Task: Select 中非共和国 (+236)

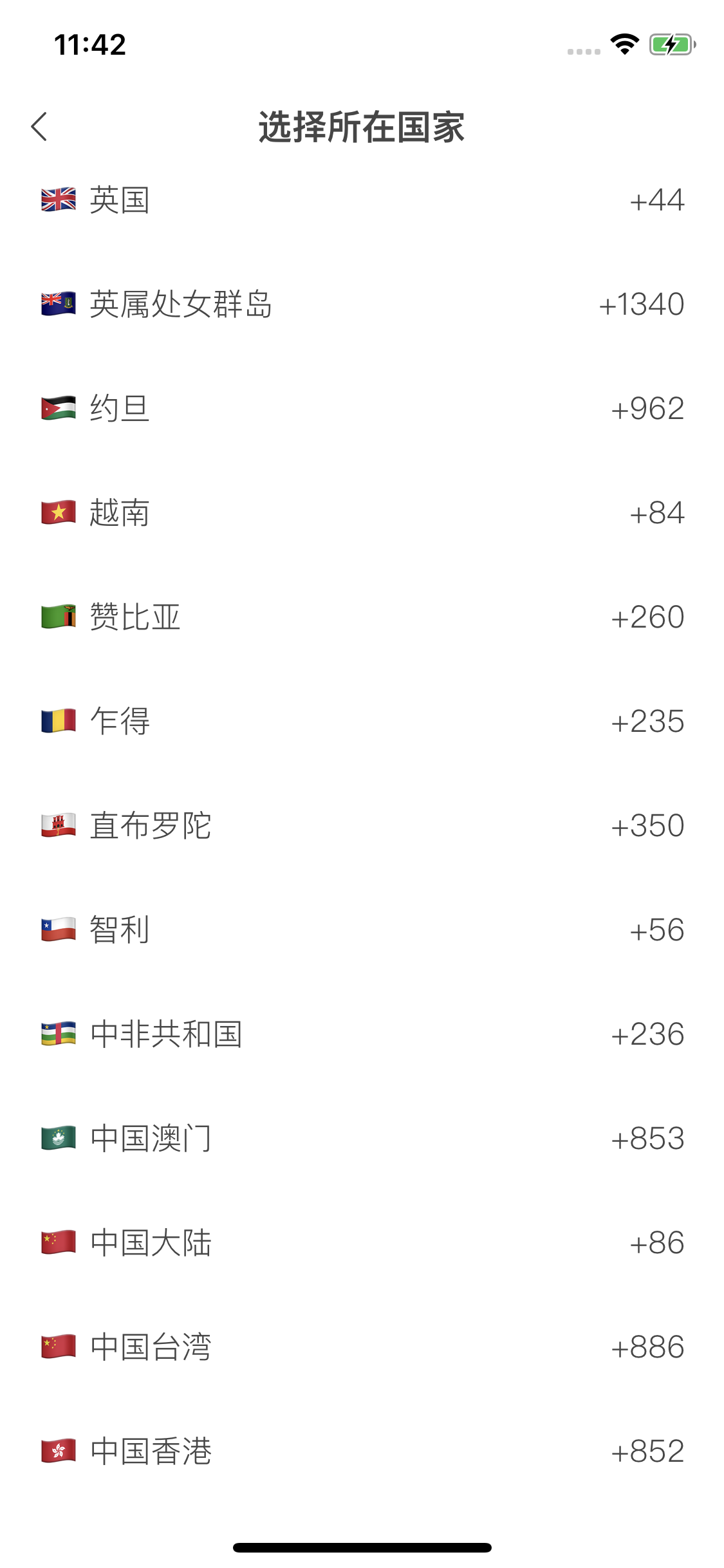Action: (x=362, y=1034)
